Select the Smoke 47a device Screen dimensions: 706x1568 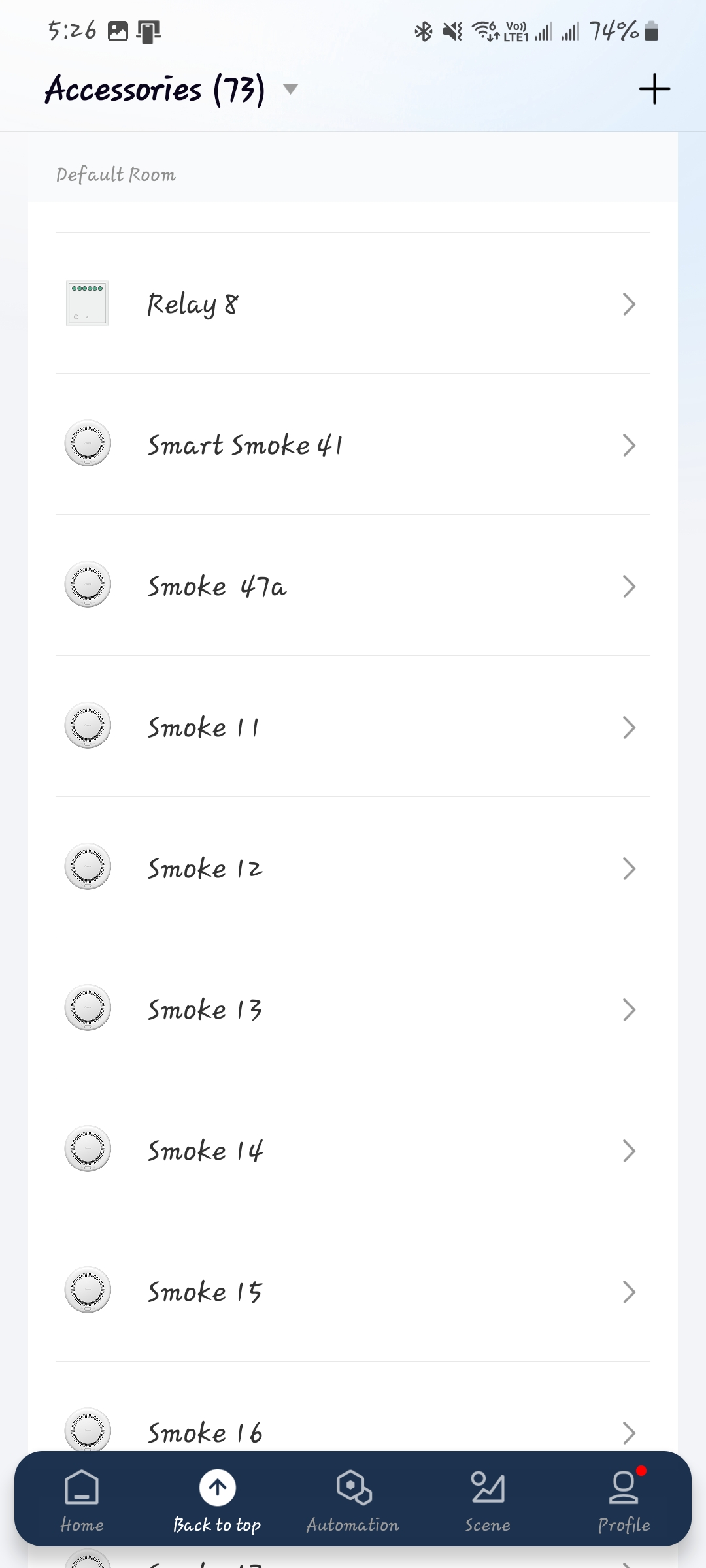(353, 585)
